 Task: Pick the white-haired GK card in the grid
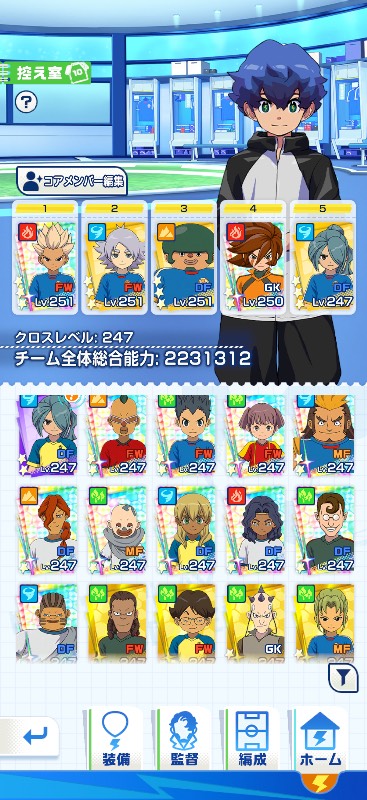point(255,623)
